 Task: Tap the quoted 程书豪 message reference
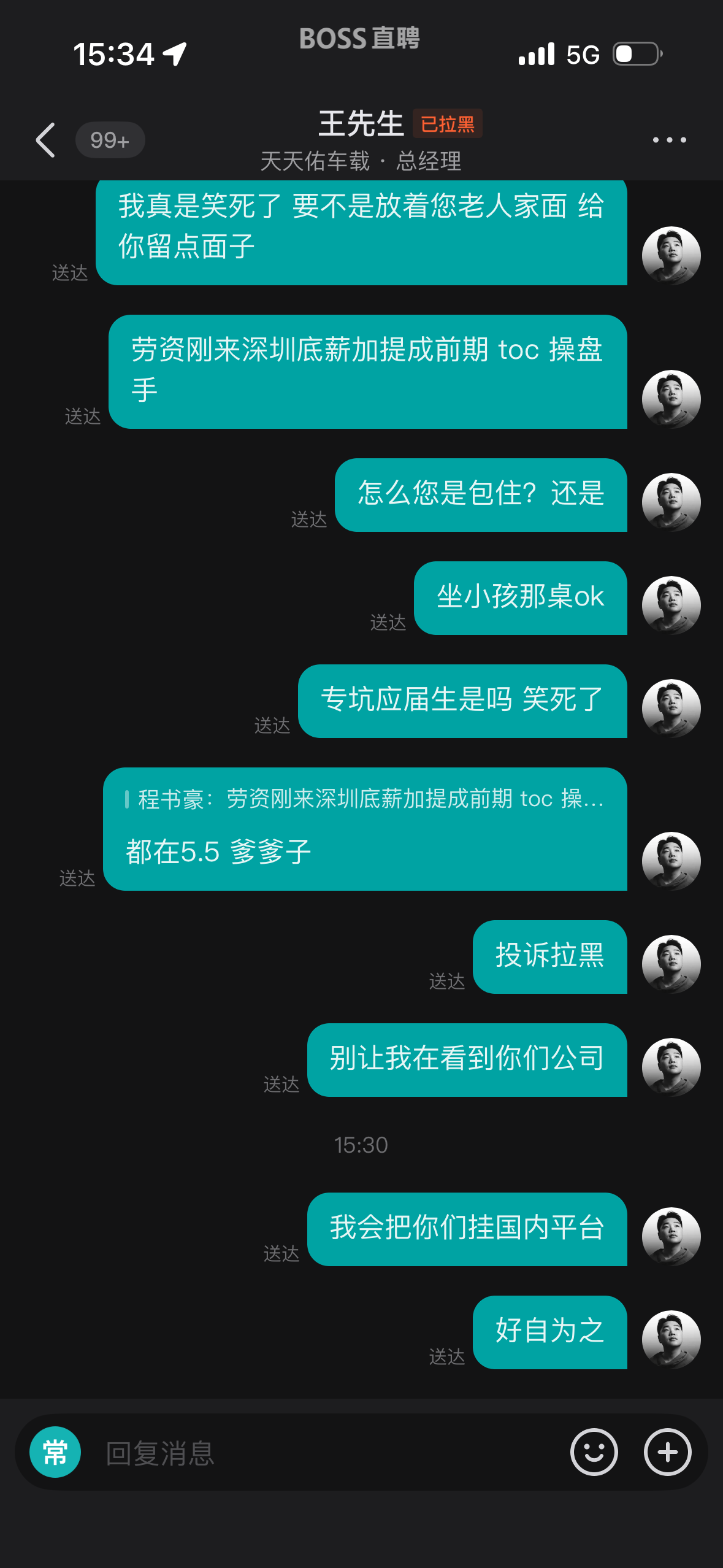[x=365, y=799]
